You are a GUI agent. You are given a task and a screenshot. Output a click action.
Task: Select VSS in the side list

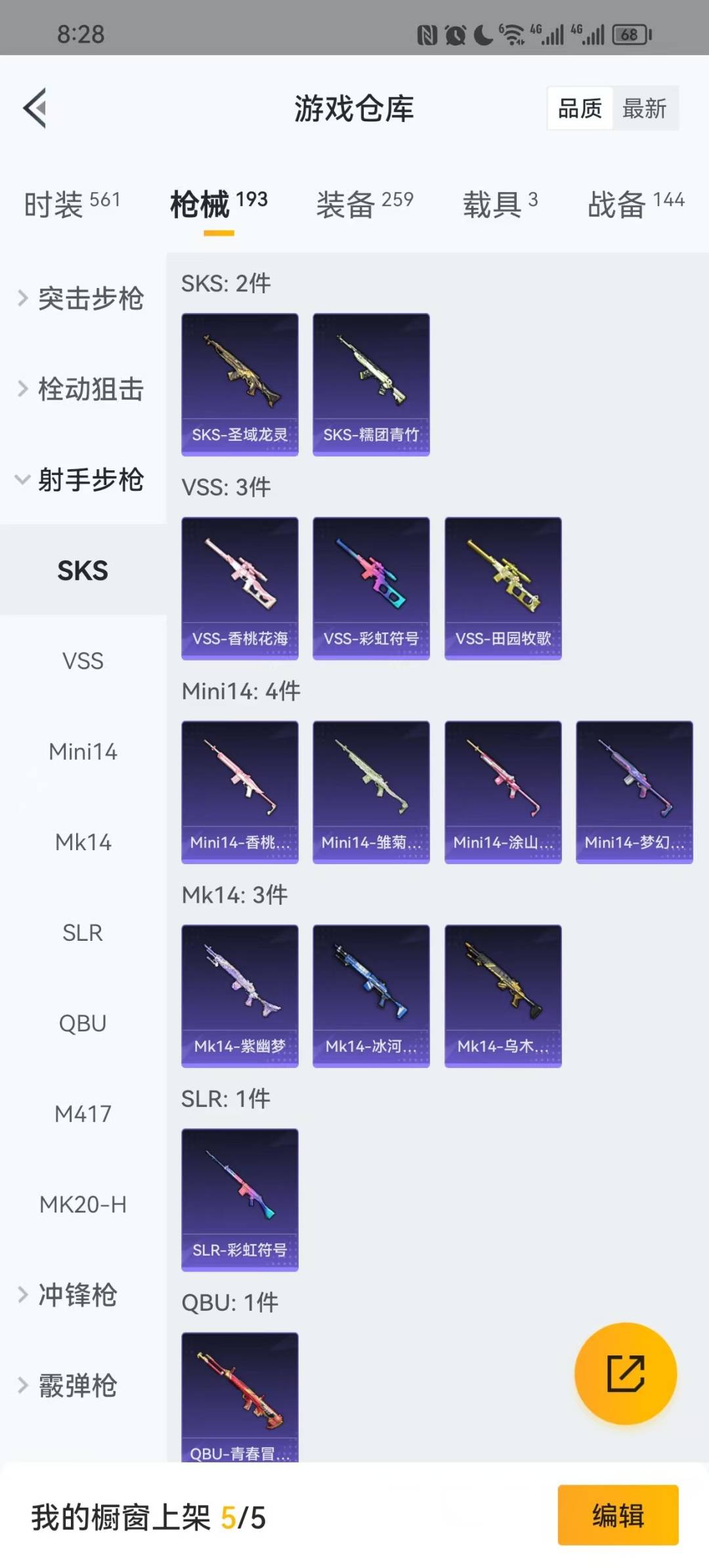[83, 661]
